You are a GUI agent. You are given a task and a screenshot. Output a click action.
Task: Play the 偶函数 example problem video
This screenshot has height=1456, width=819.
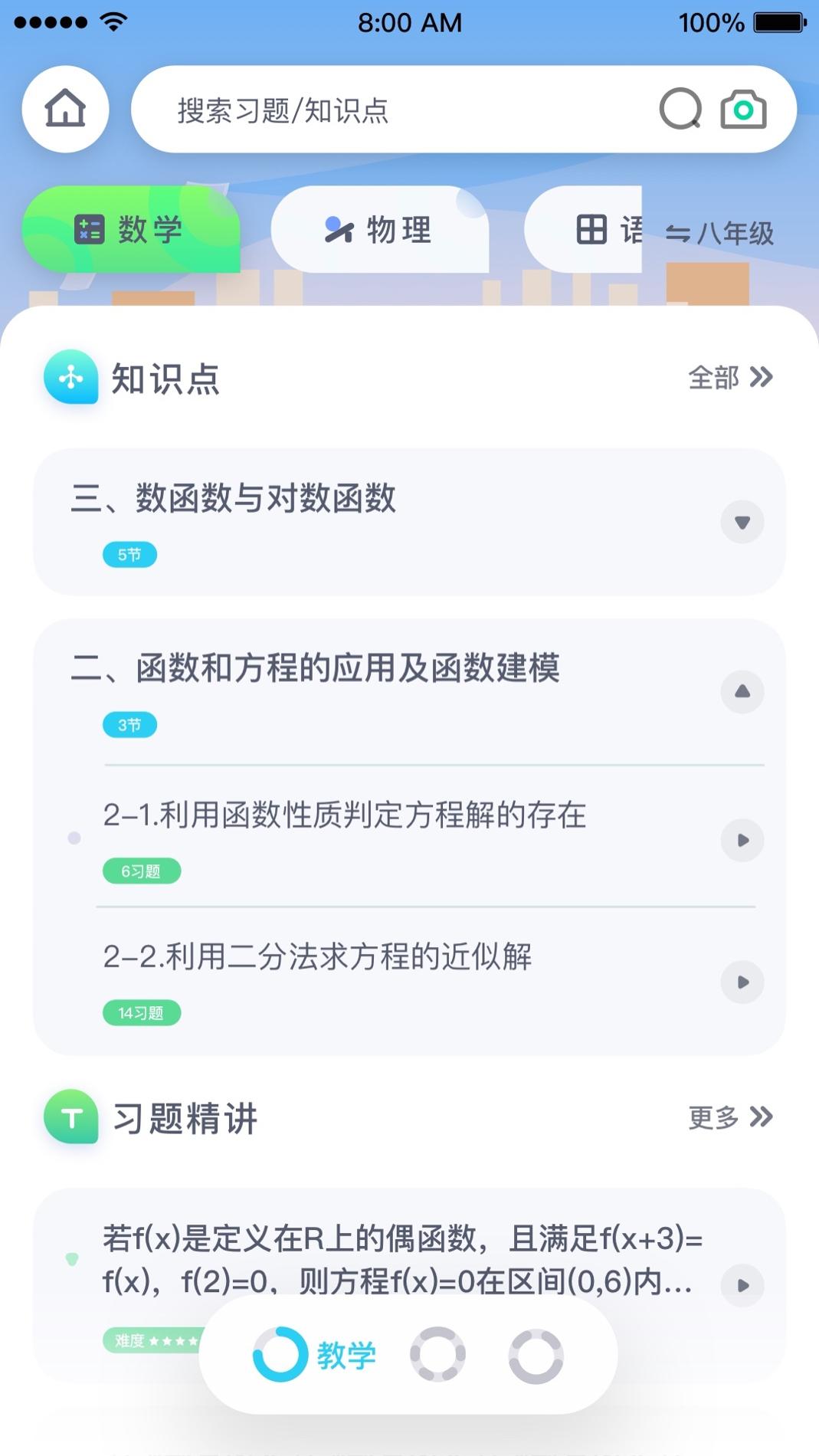741,1286
